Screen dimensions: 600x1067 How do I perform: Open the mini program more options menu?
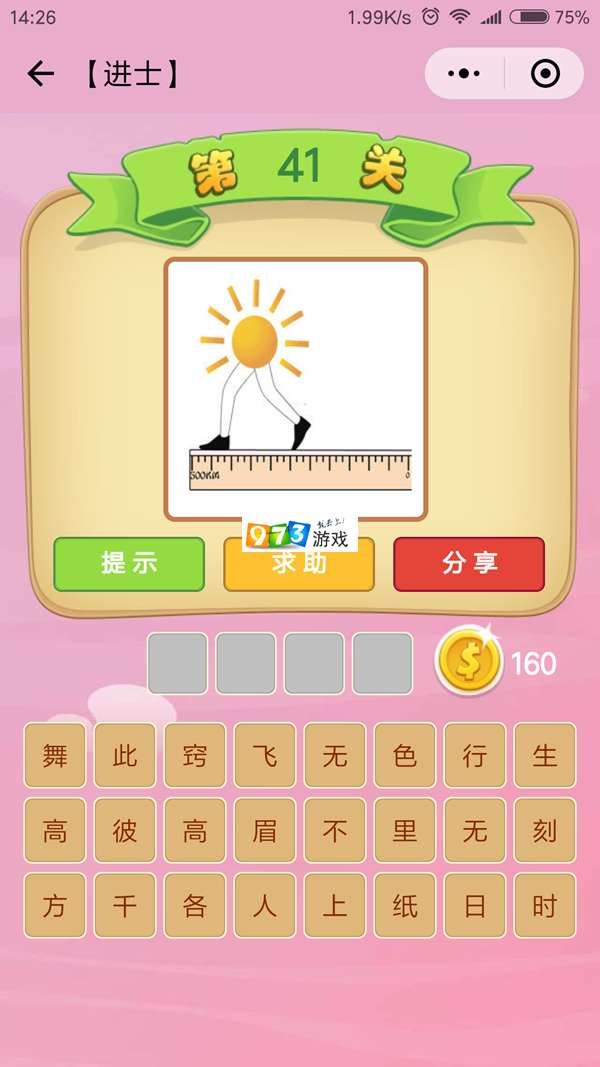[464, 74]
